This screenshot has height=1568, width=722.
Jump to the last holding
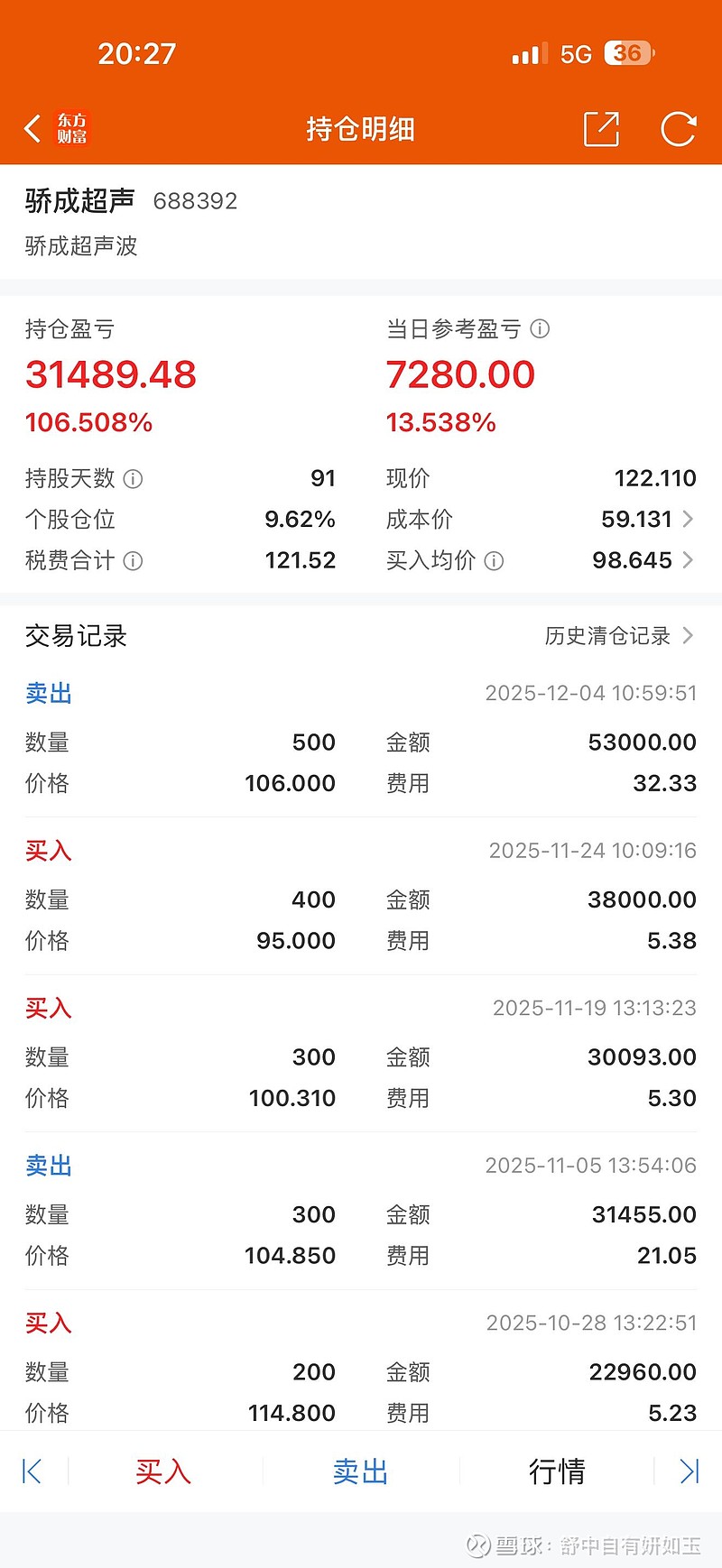[x=690, y=1471]
